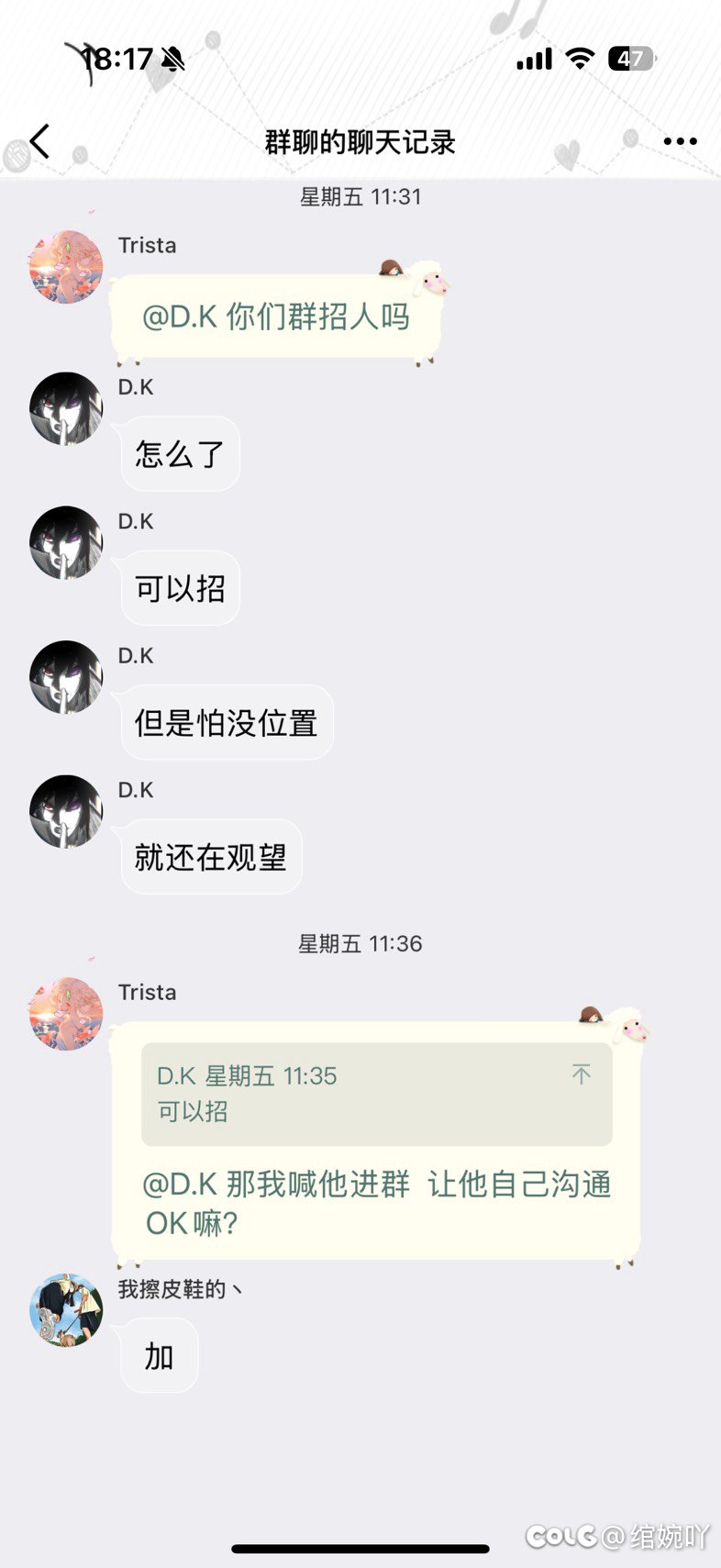Open the quoted D.K 星期五 11:35 reply
721x1568 pixels.
[x=376, y=1094]
